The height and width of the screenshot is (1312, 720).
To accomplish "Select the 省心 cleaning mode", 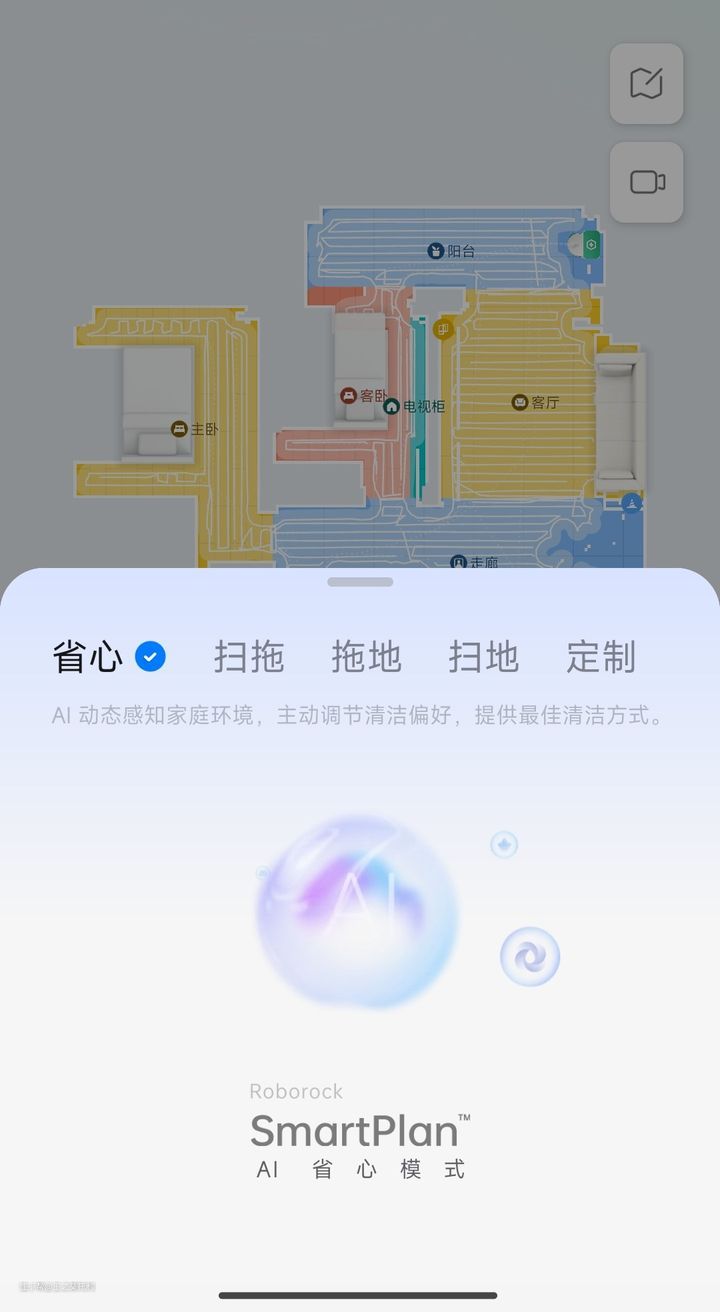I will 88,657.
